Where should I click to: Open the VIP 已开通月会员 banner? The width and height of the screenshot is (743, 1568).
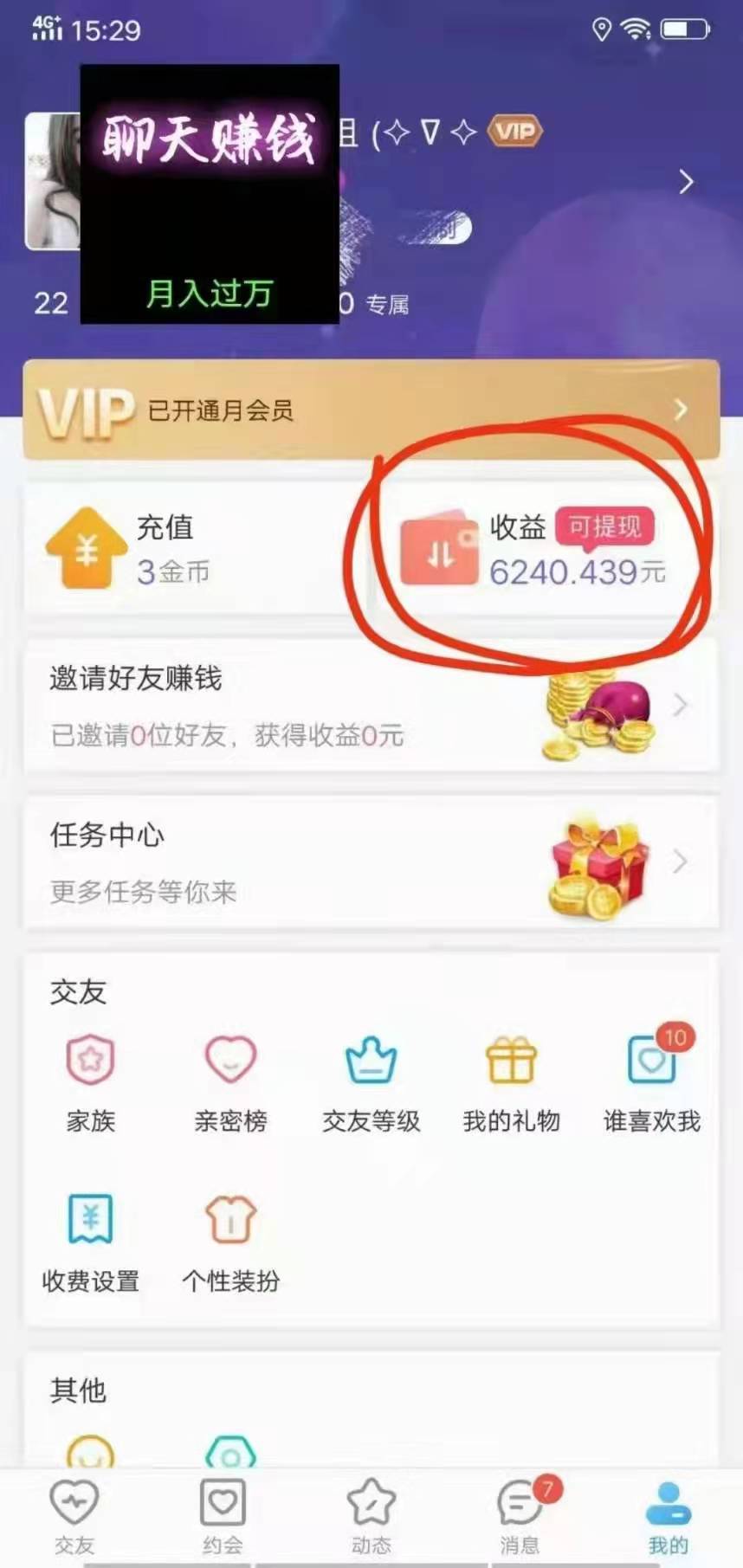click(371, 409)
